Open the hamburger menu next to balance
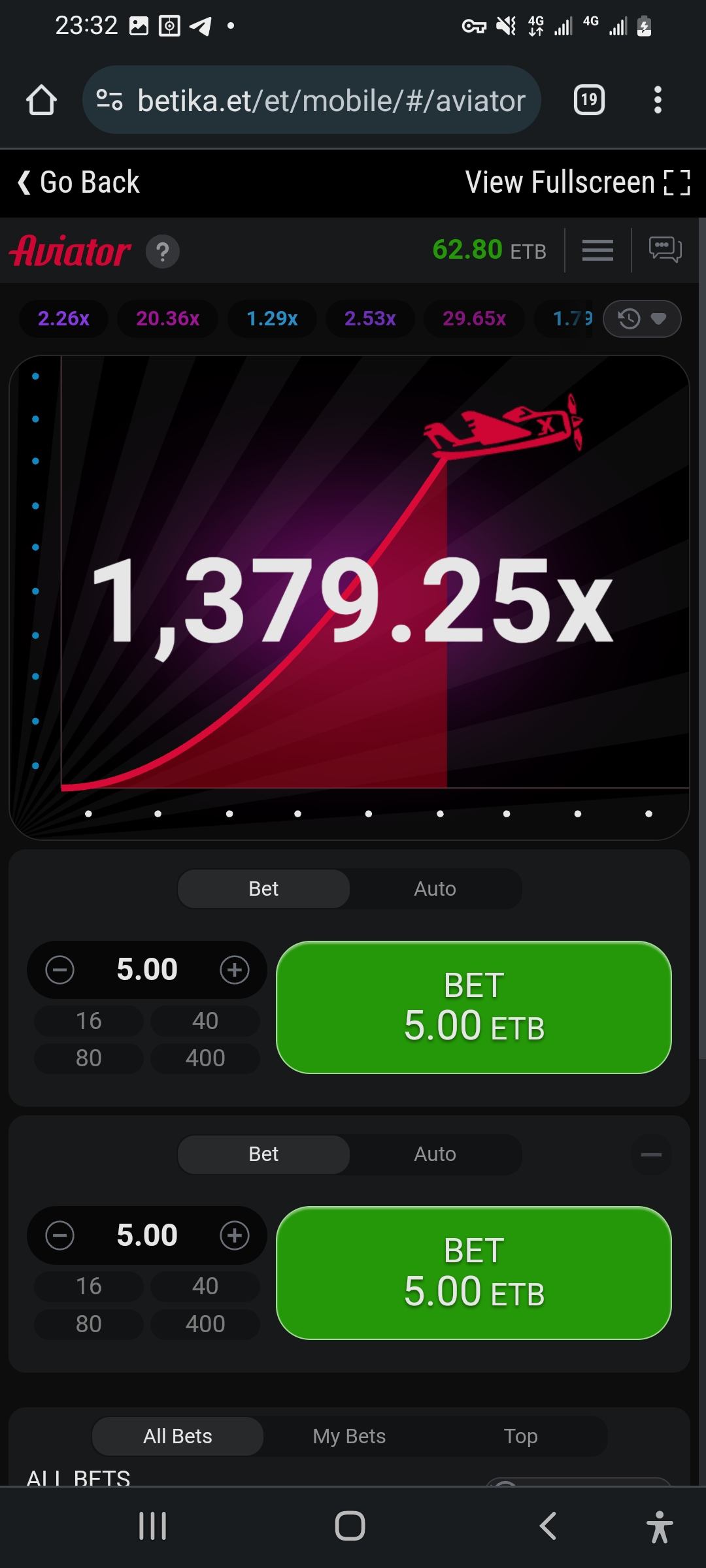706x1568 pixels. pyautogui.click(x=597, y=250)
